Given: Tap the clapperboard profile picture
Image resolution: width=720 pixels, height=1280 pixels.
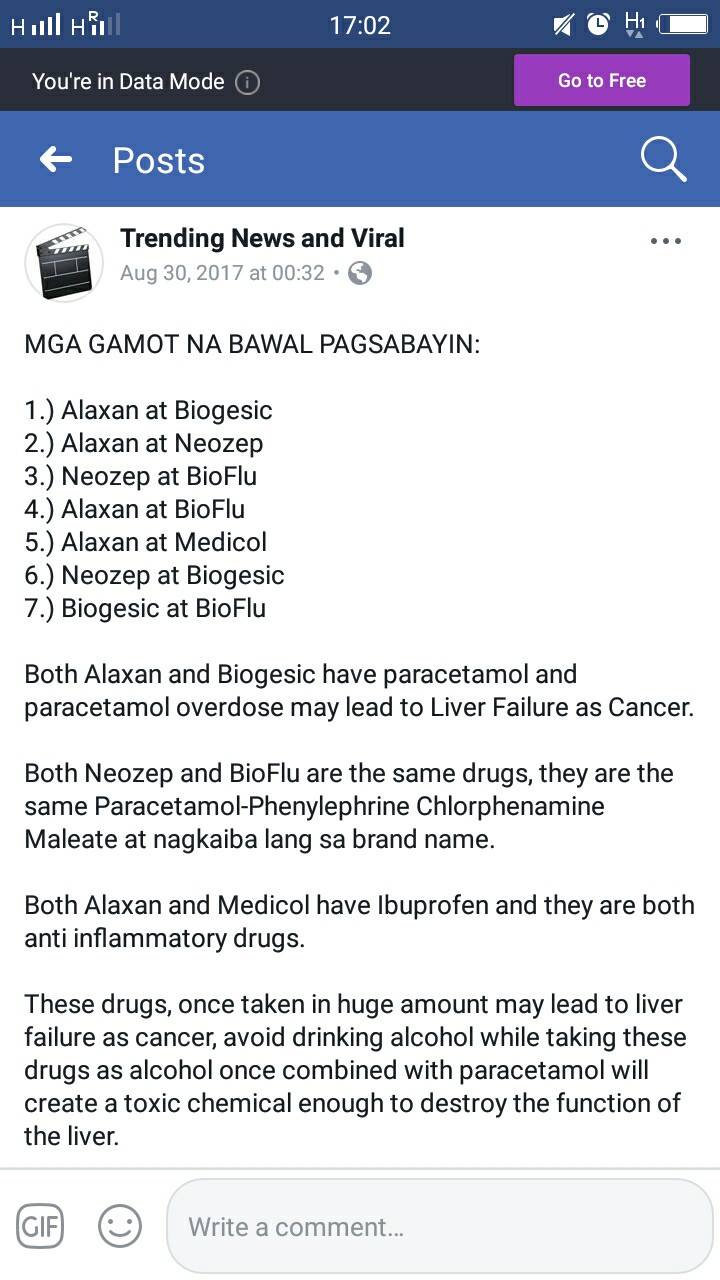Looking at the screenshot, I should [64, 263].
